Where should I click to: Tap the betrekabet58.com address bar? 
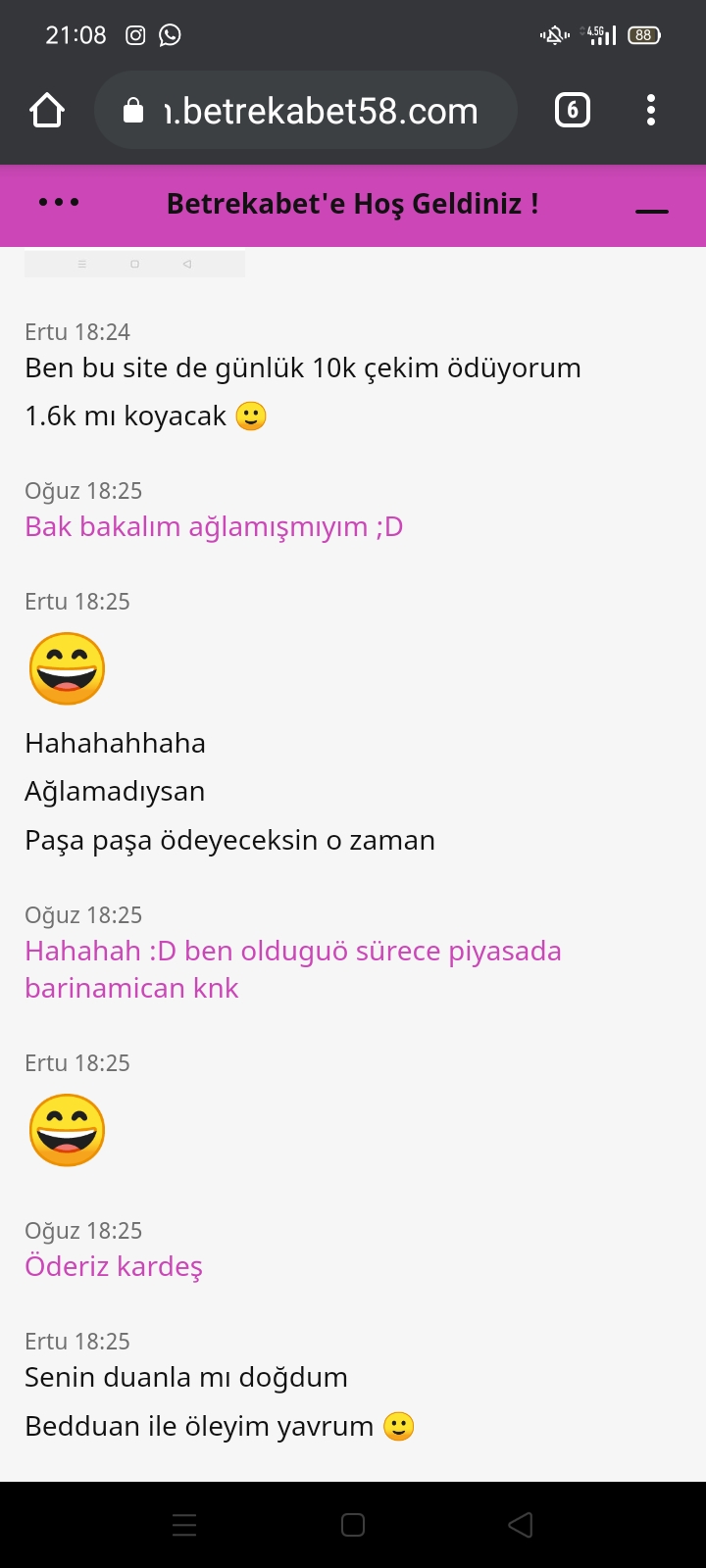(x=305, y=111)
